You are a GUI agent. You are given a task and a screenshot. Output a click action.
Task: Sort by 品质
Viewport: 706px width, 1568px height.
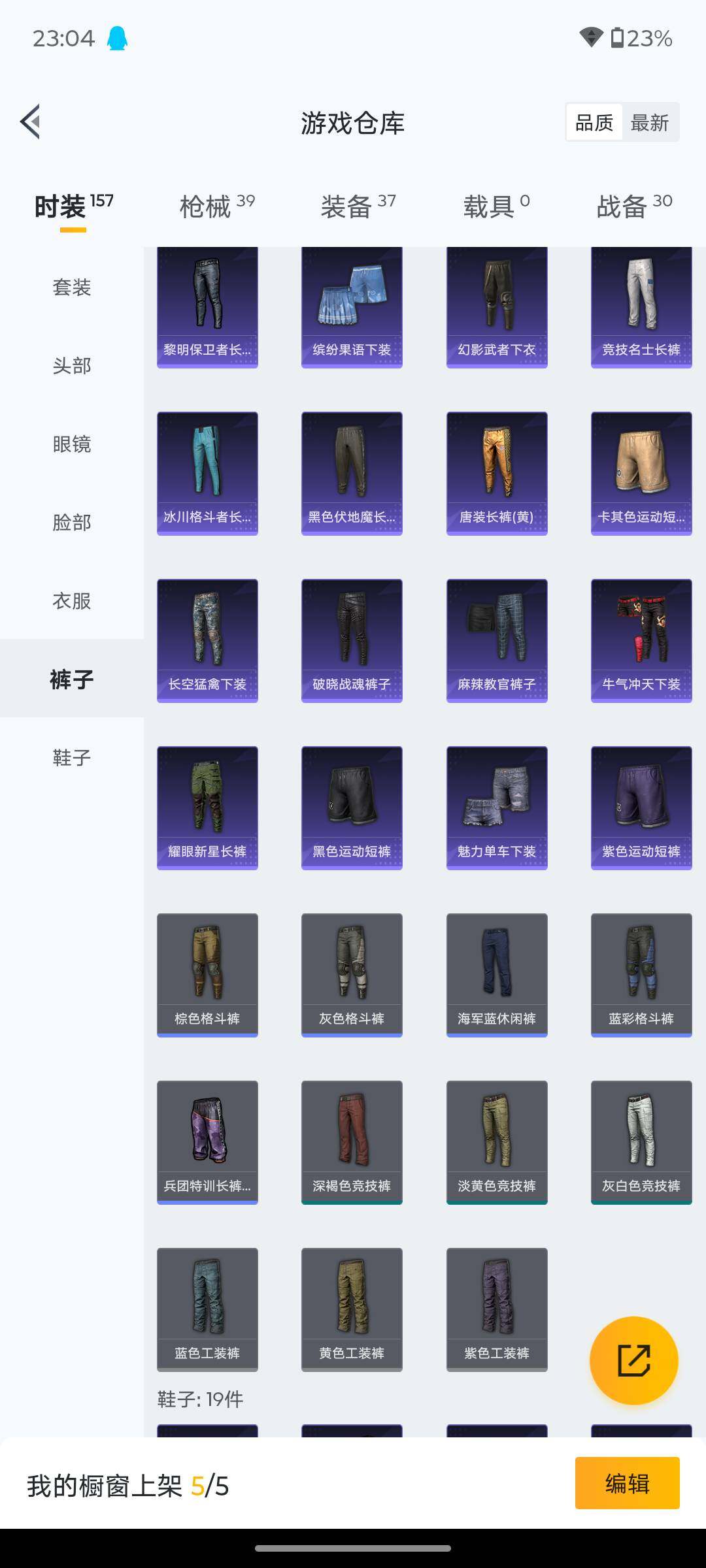tap(594, 122)
